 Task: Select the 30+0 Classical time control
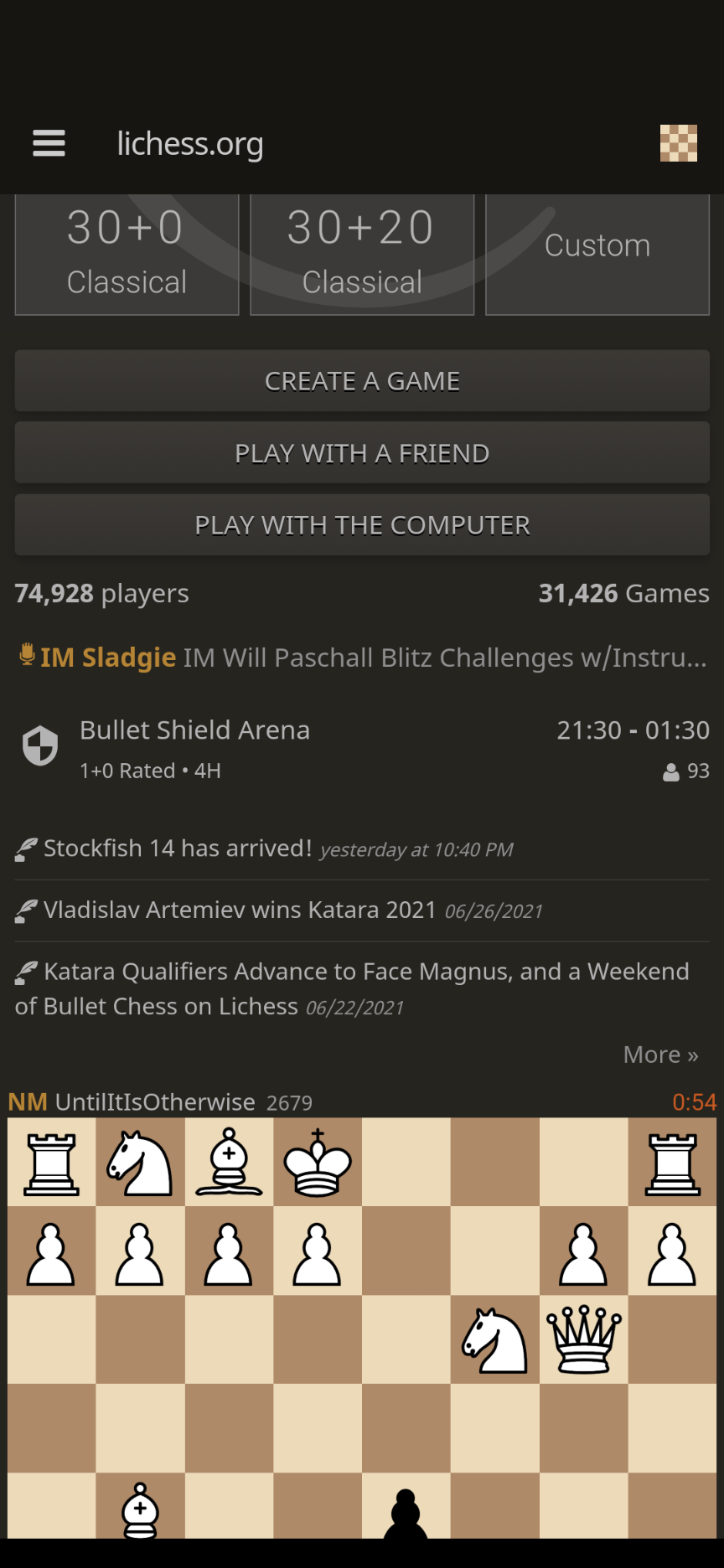click(127, 251)
